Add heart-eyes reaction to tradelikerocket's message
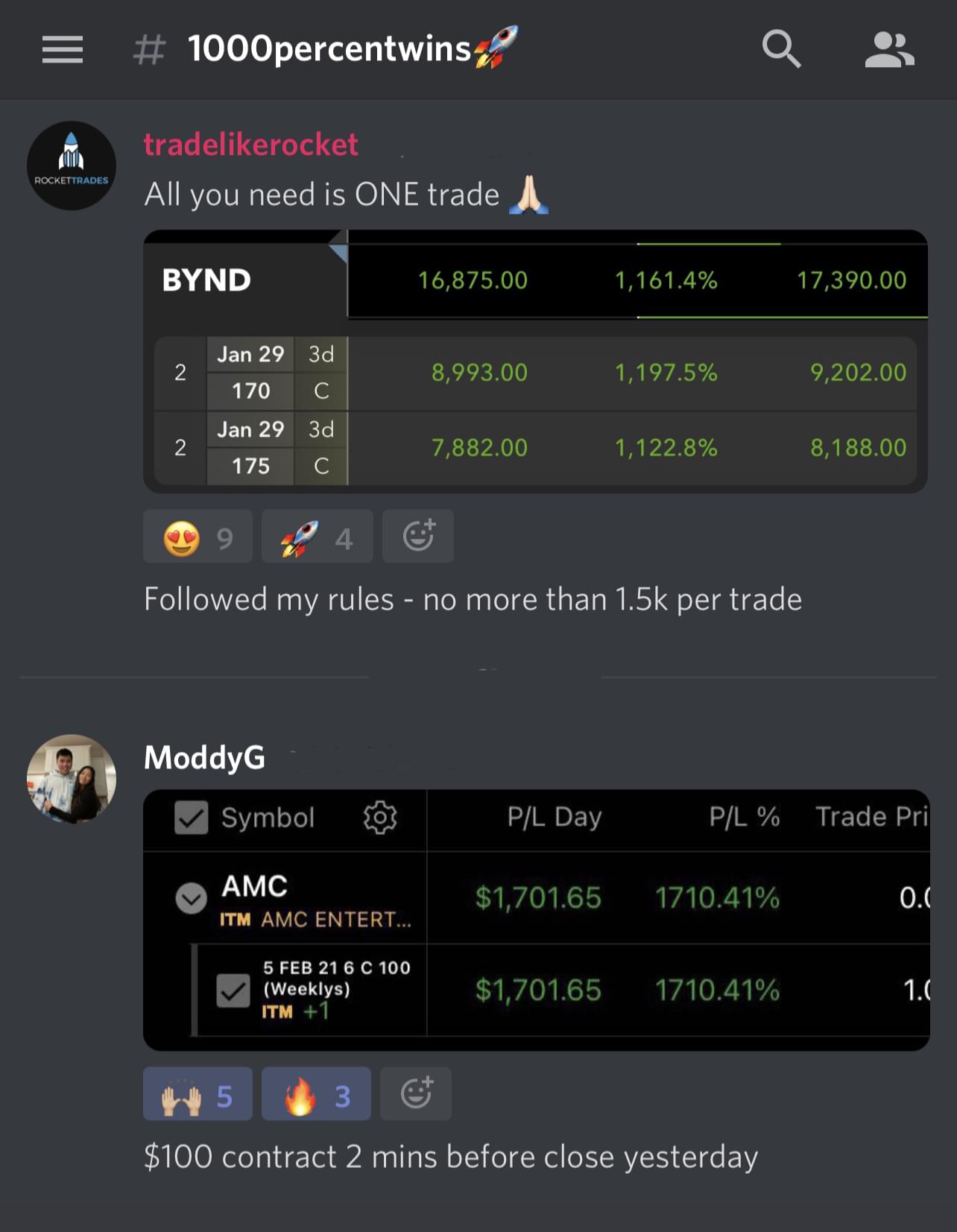The image size is (957, 1232). coord(198,537)
